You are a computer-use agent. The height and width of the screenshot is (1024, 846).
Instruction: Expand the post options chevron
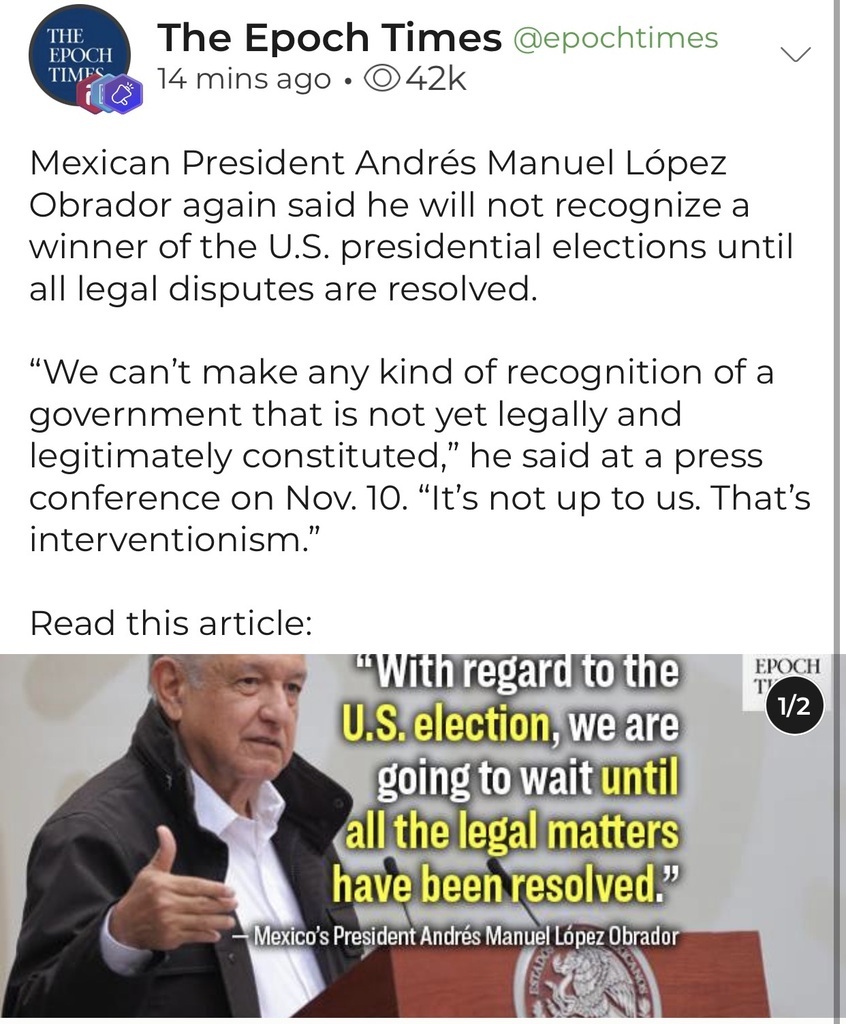(795, 55)
